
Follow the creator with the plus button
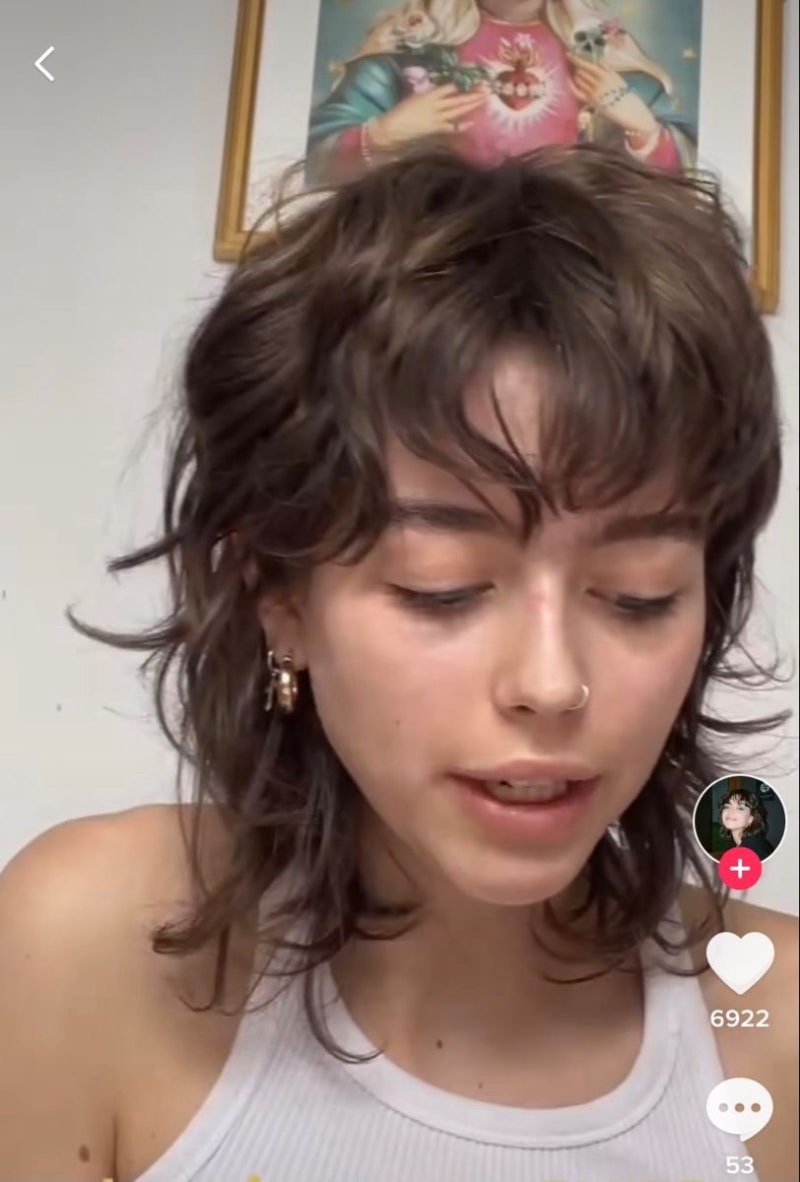click(x=740, y=868)
